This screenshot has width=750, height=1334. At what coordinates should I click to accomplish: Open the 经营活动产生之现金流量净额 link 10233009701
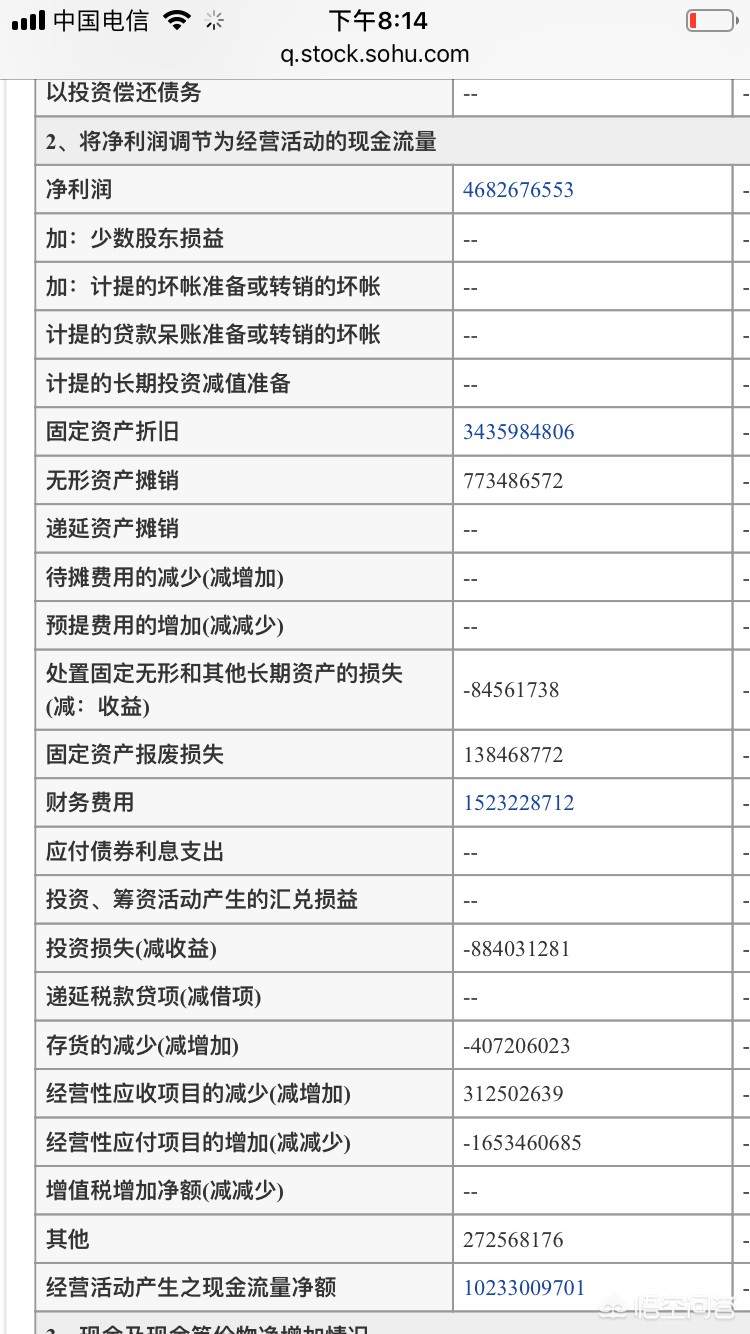pos(524,1288)
